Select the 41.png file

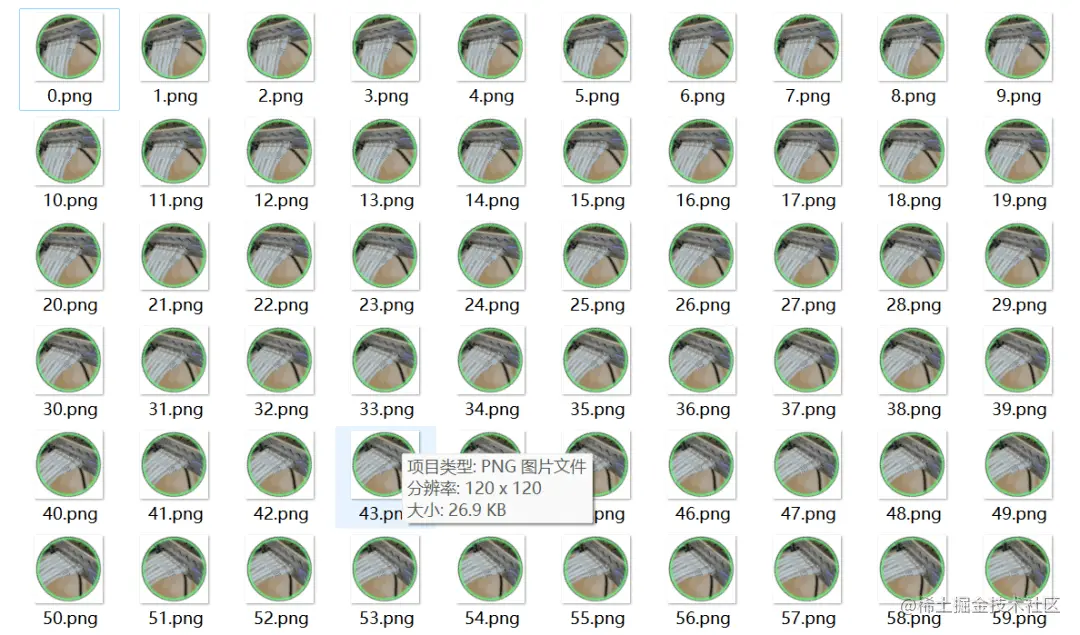point(174,466)
